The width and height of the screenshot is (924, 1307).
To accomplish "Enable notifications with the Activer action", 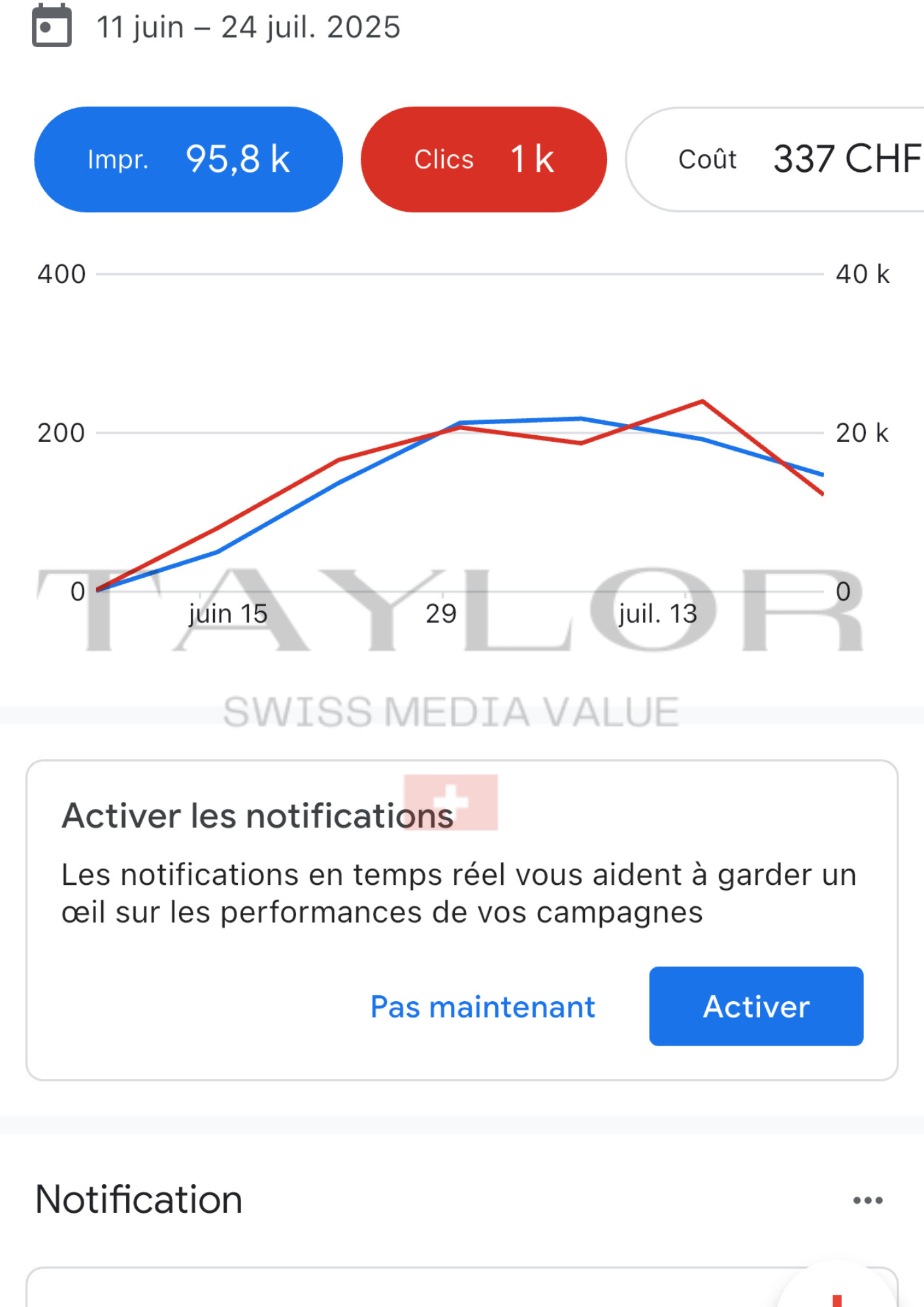I will 755,1006.
